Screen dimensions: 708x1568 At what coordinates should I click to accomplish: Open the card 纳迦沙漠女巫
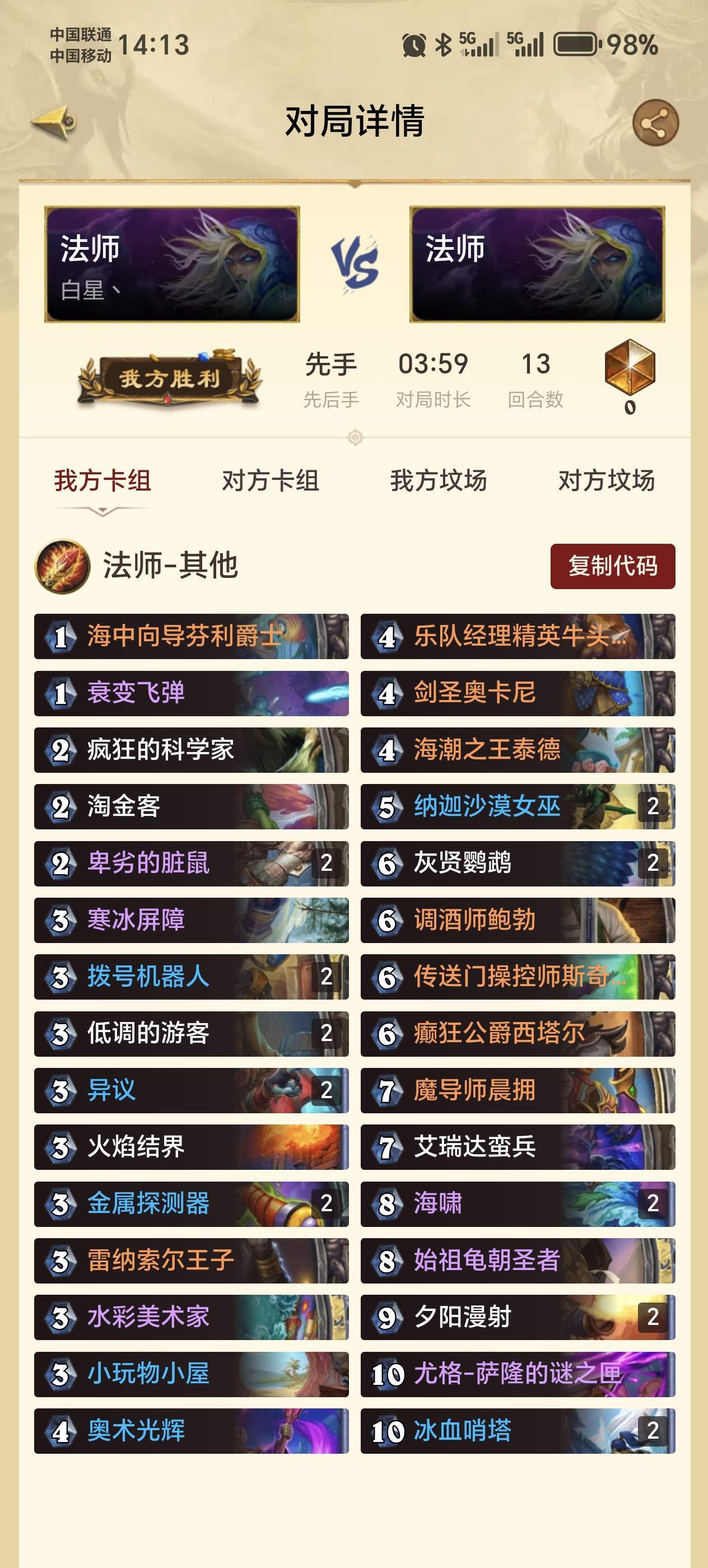coord(518,806)
